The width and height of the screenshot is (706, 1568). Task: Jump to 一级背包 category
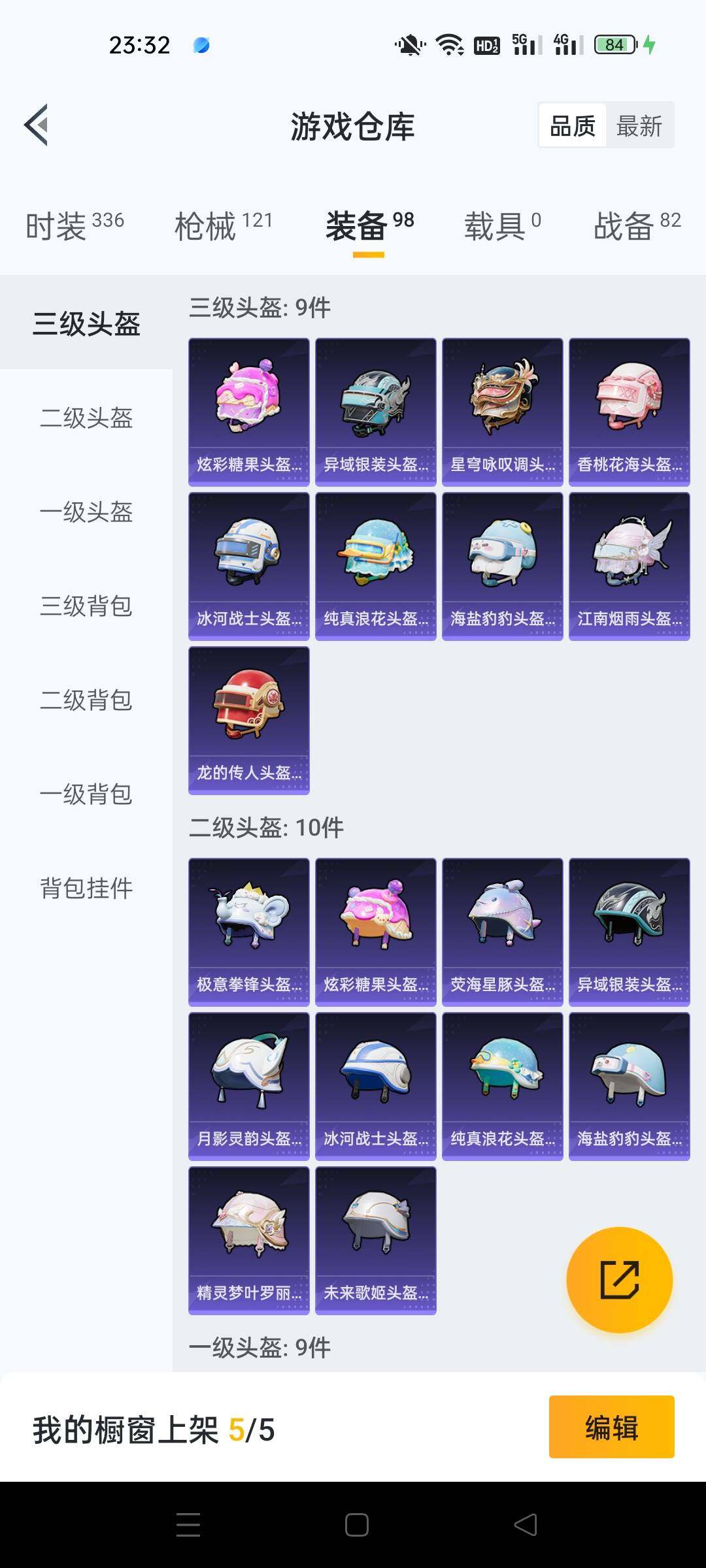click(86, 794)
